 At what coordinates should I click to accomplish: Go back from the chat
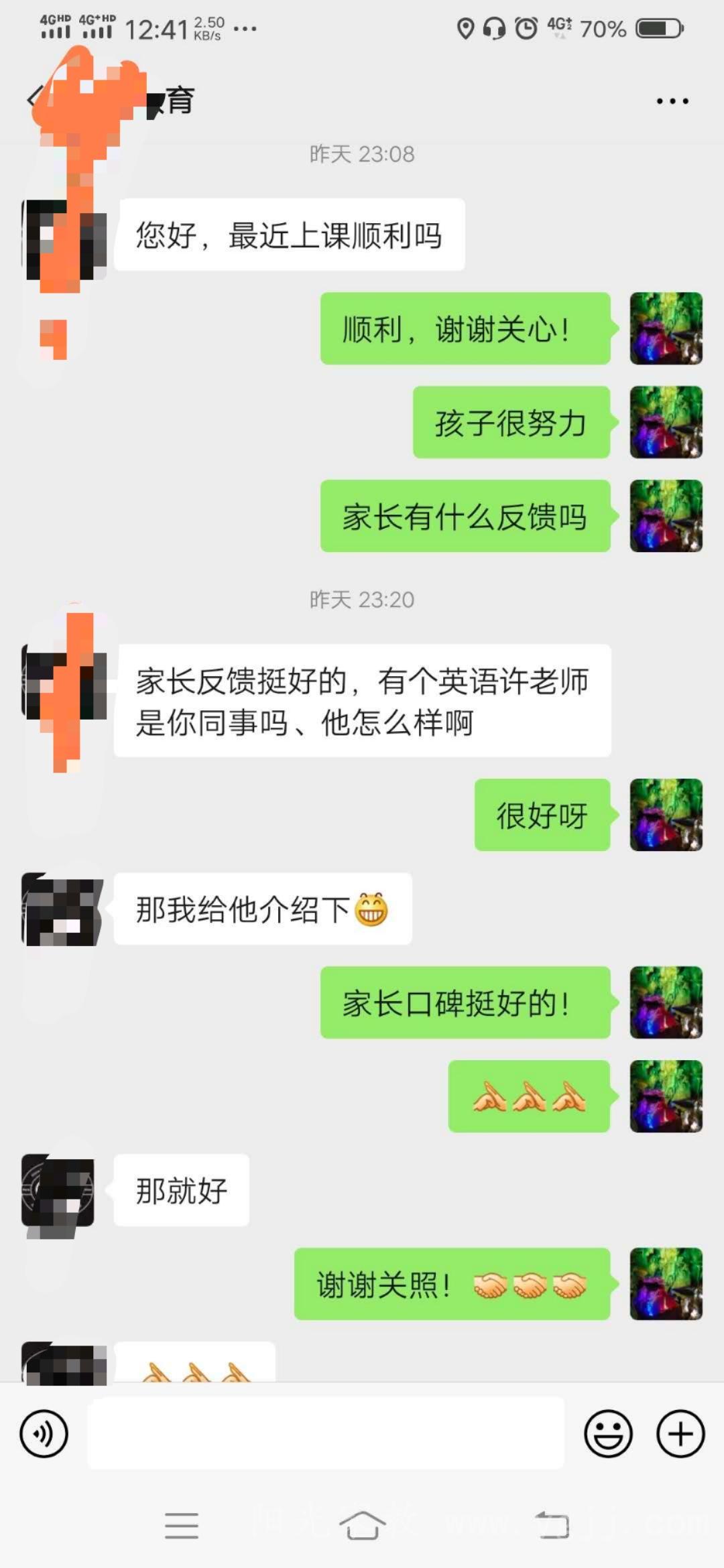(x=32, y=99)
